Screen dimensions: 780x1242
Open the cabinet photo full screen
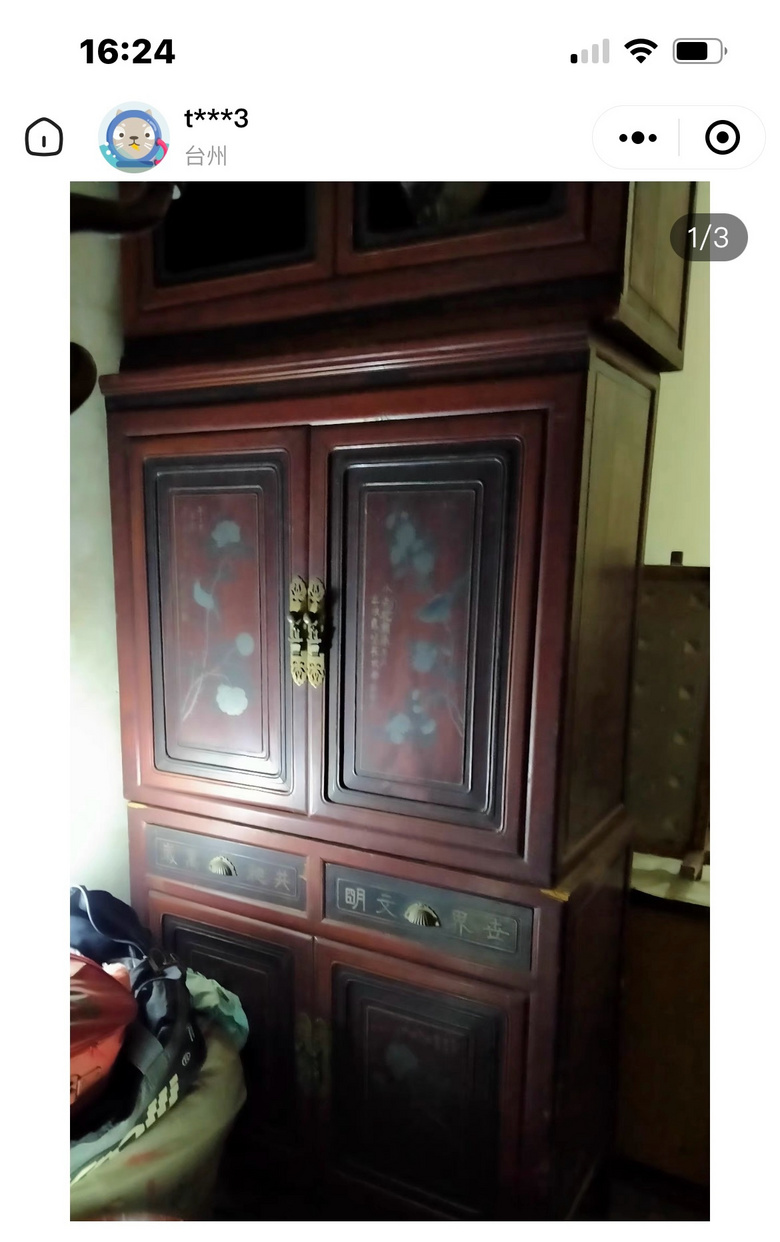[389, 700]
